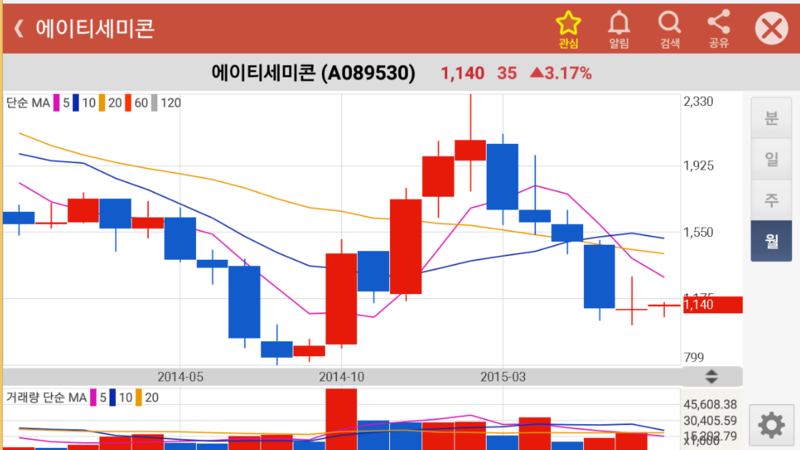Tap the chart panel resize handle
The width and height of the screenshot is (800, 450).
click(x=712, y=377)
